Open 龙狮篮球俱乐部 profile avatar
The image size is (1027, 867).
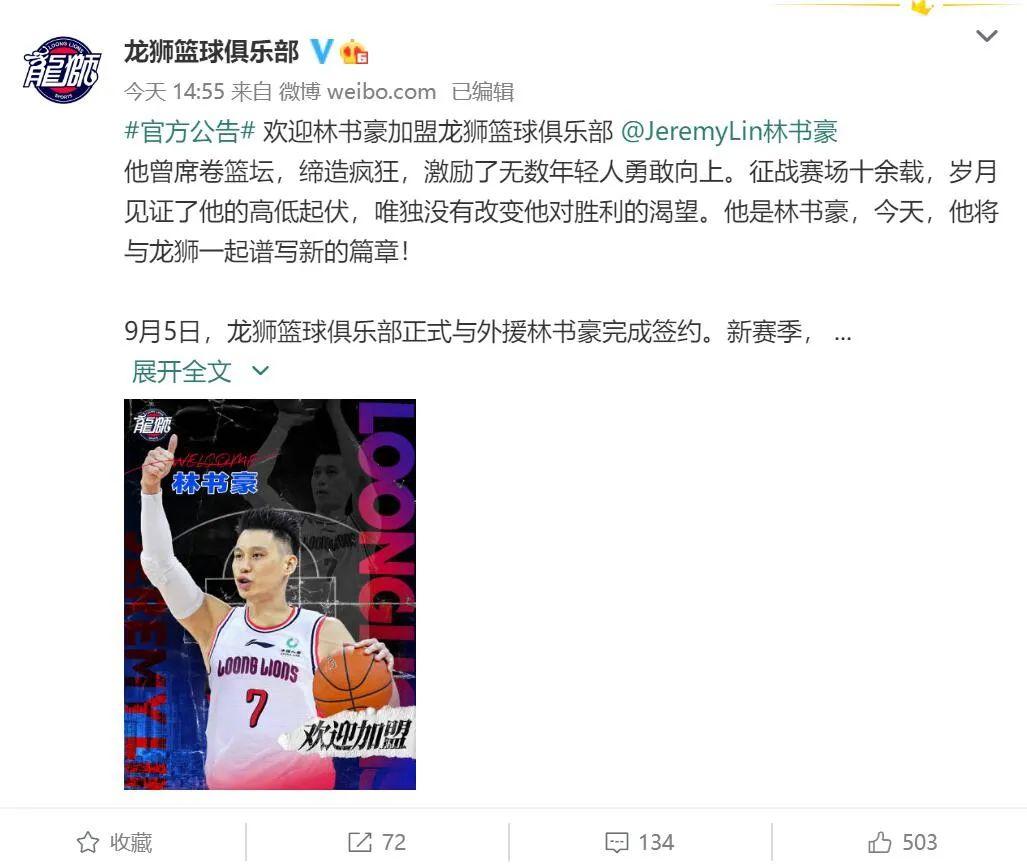click(x=62, y=70)
